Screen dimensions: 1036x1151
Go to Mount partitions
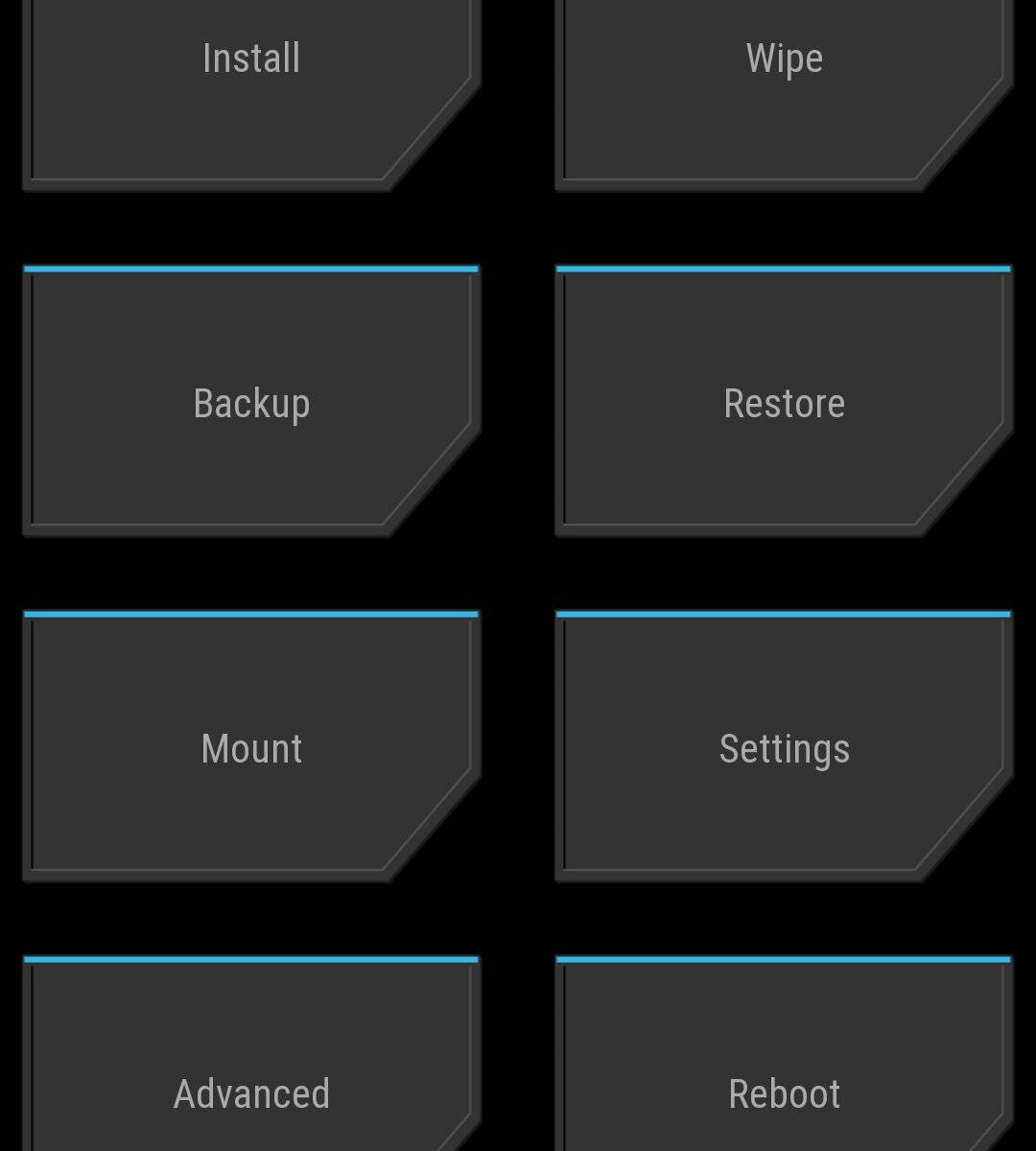pos(251,748)
